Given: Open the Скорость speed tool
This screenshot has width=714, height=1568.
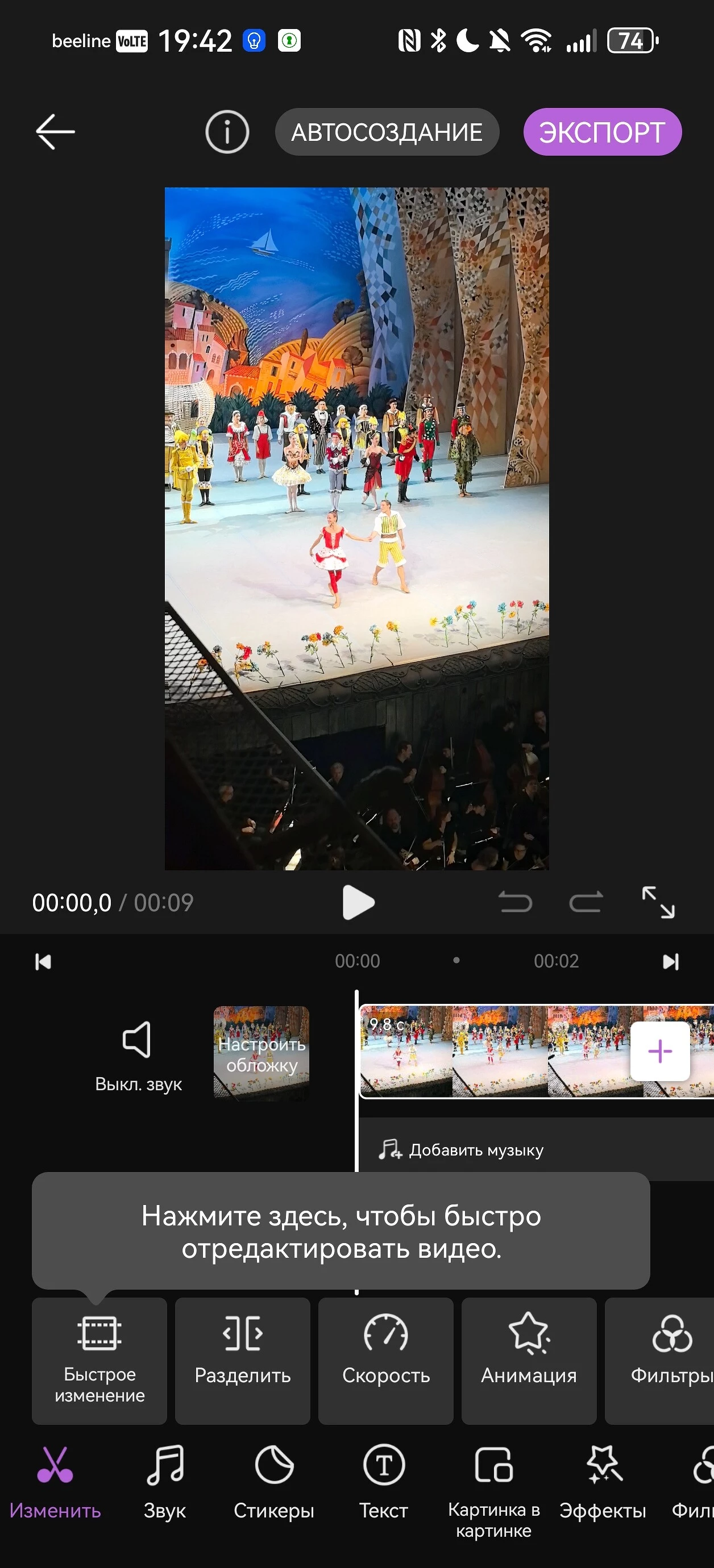Looking at the screenshot, I should pos(385,1360).
